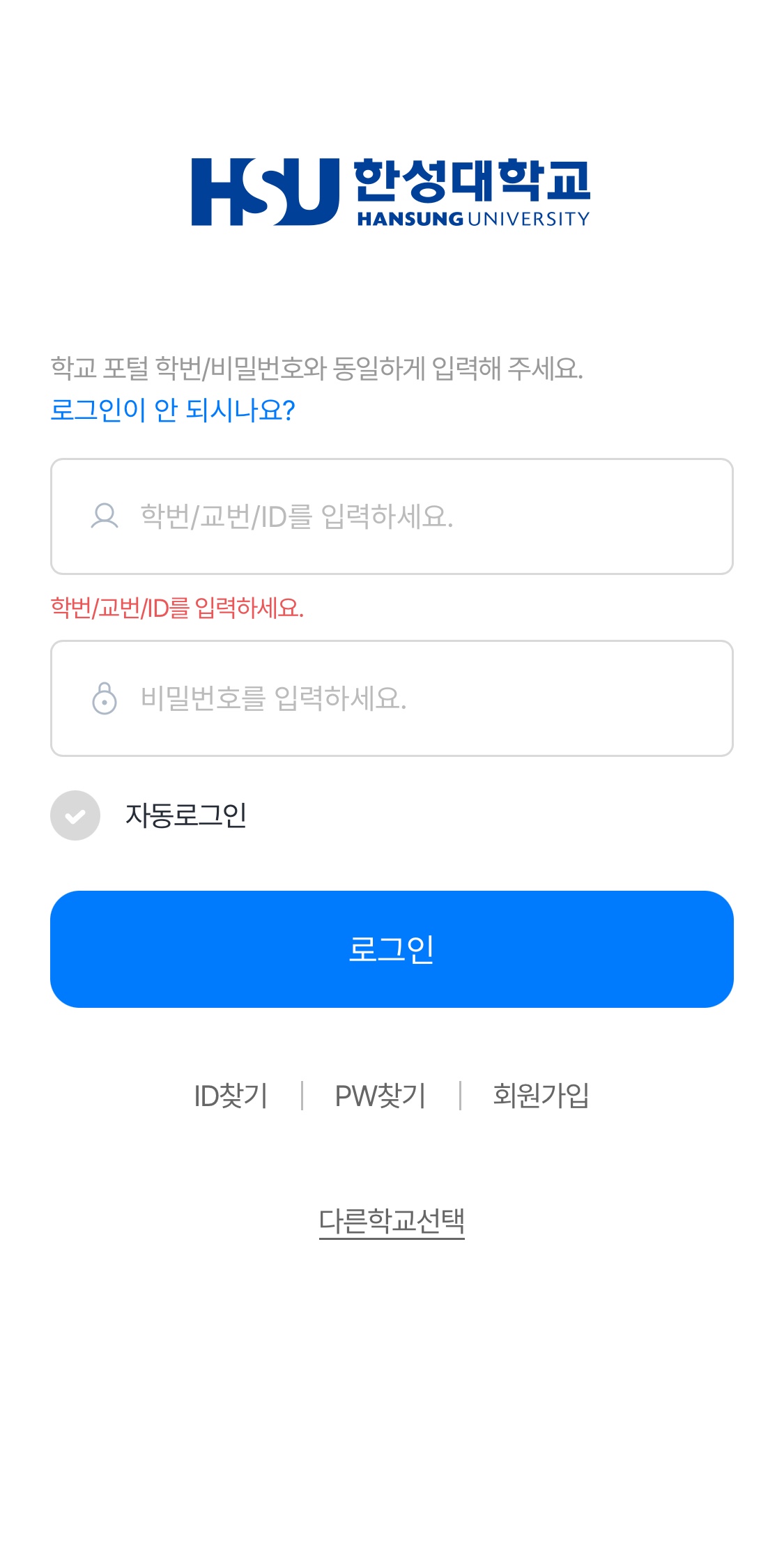The height and width of the screenshot is (1564, 784).
Task: Click the person icon in the ID field
Action: click(103, 517)
